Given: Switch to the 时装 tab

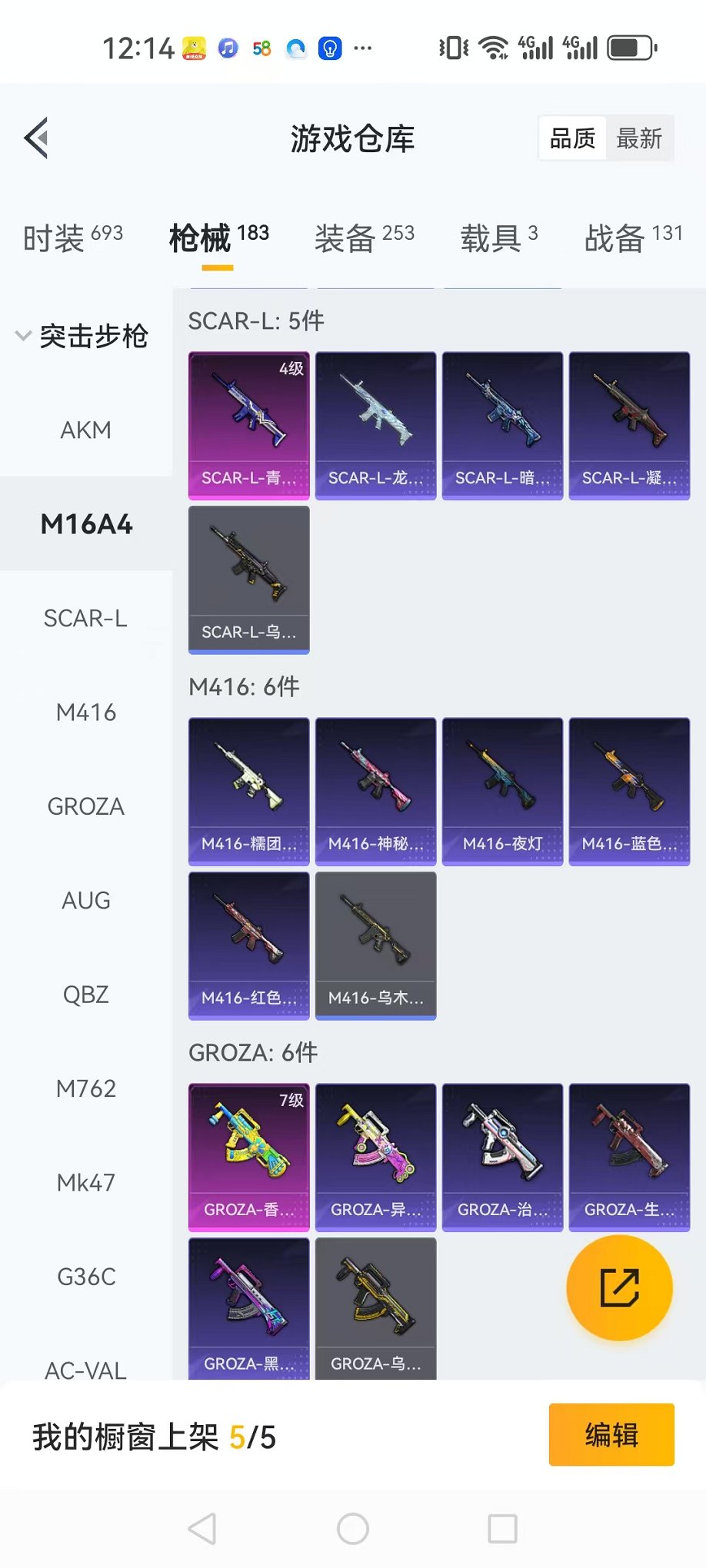Looking at the screenshot, I should (x=73, y=238).
